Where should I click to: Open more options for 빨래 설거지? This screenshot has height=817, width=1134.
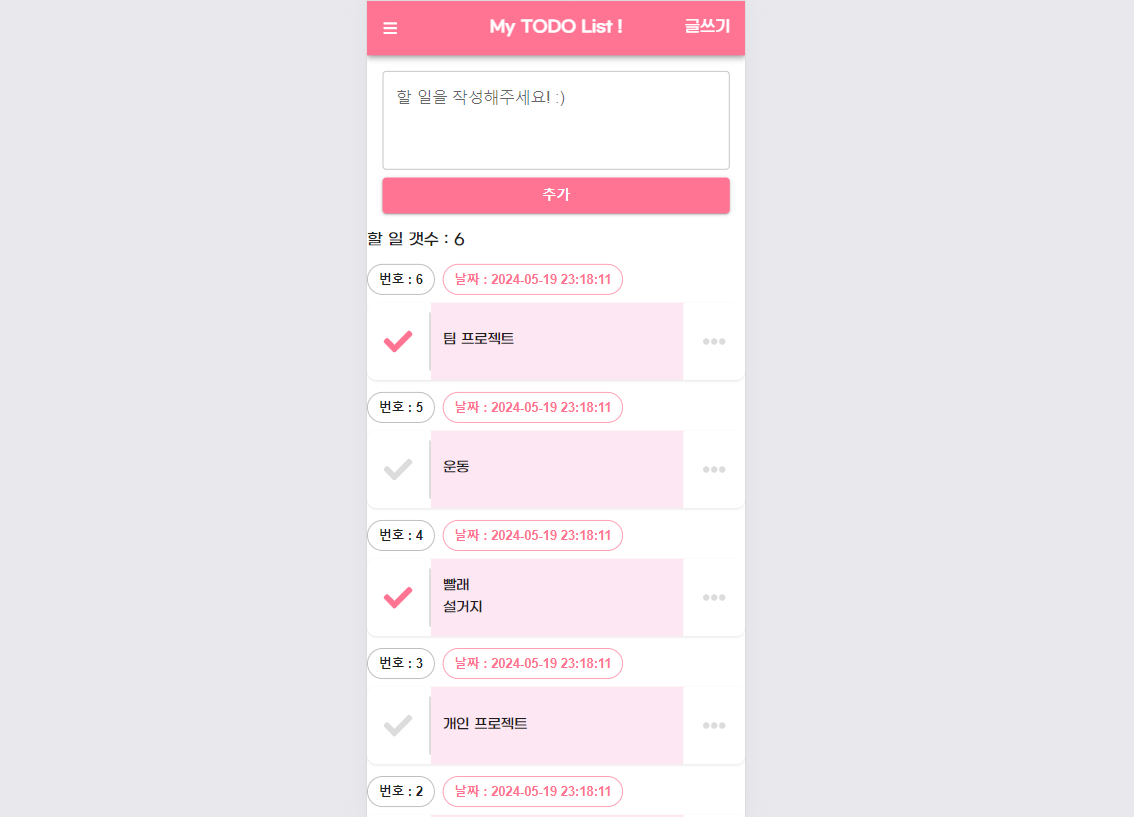(x=714, y=598)
